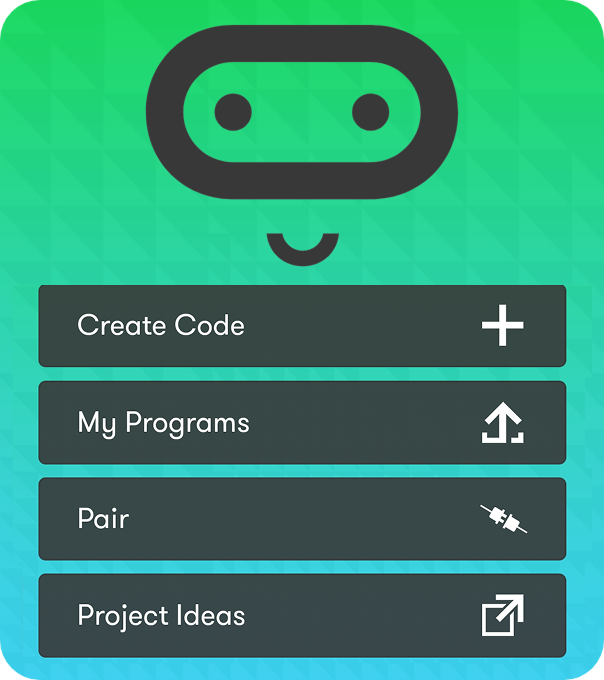Open Project Ideas

(302, 615)
